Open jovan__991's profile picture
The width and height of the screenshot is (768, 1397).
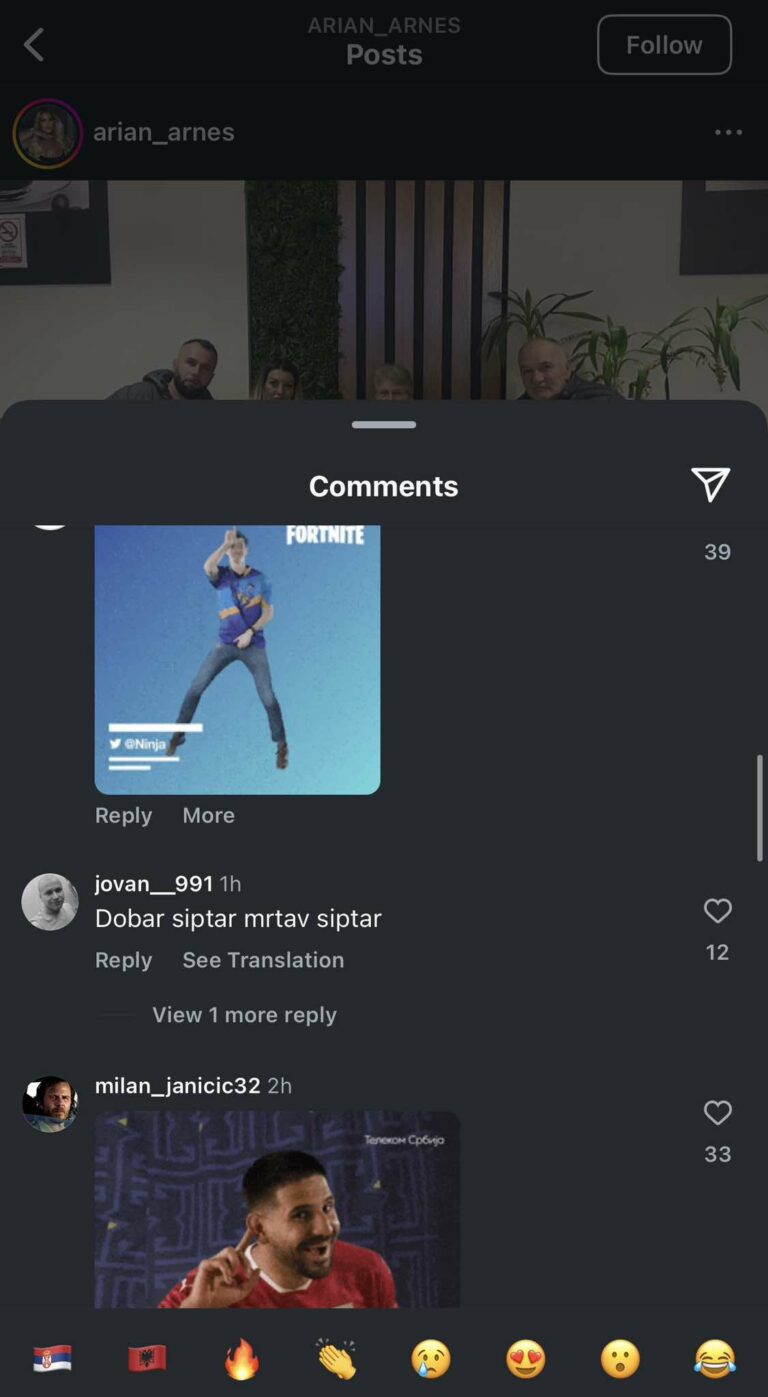[x=50, y=902]
